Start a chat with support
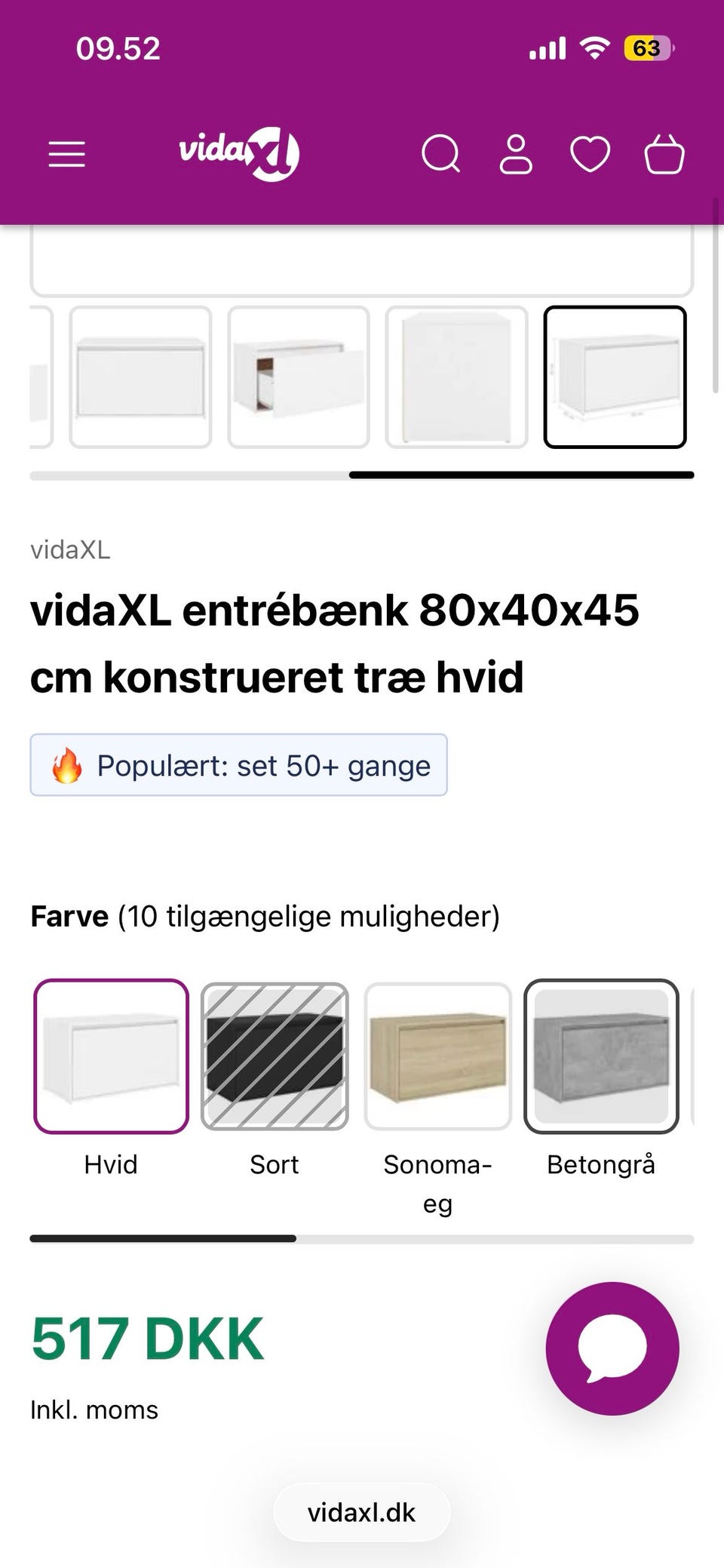Screen dimensions: 724x1568 [612, 1348]
